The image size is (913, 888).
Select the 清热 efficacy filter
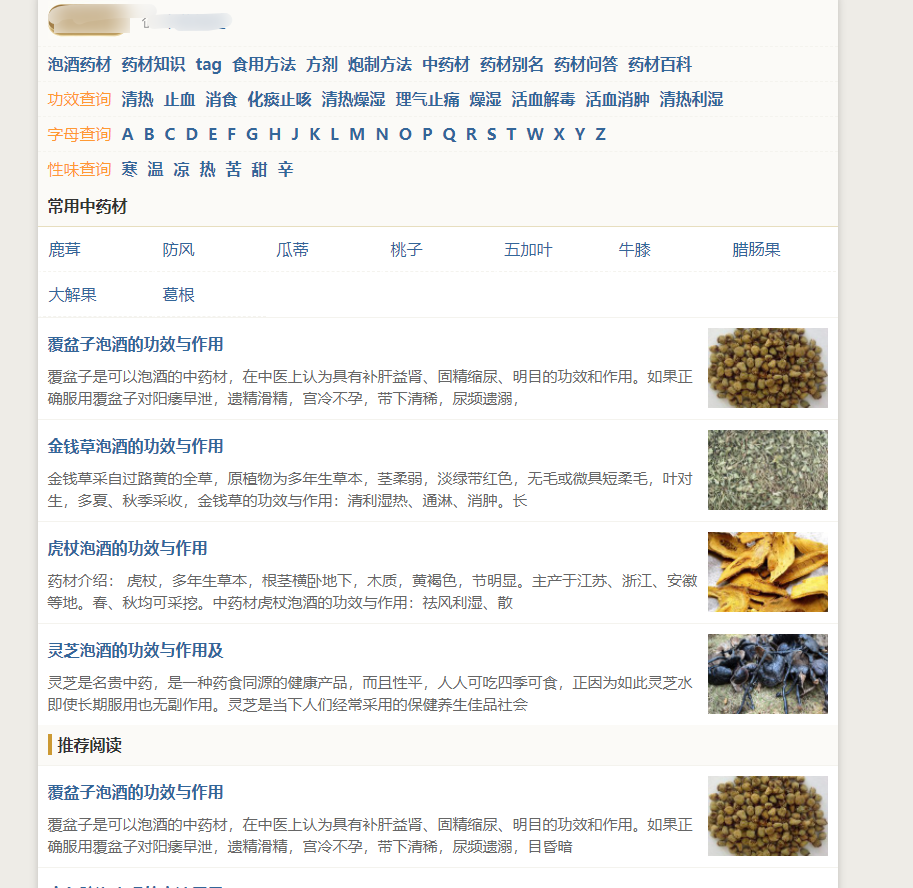pos(137,99)
